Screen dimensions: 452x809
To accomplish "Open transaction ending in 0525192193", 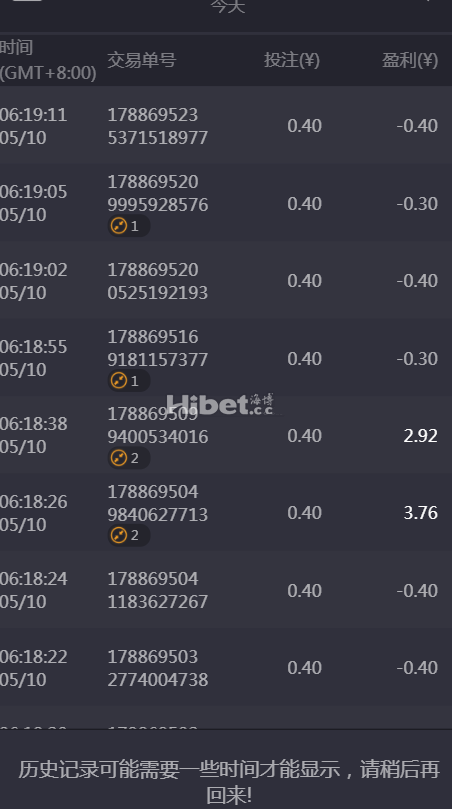I will click(x=226, y=280).
